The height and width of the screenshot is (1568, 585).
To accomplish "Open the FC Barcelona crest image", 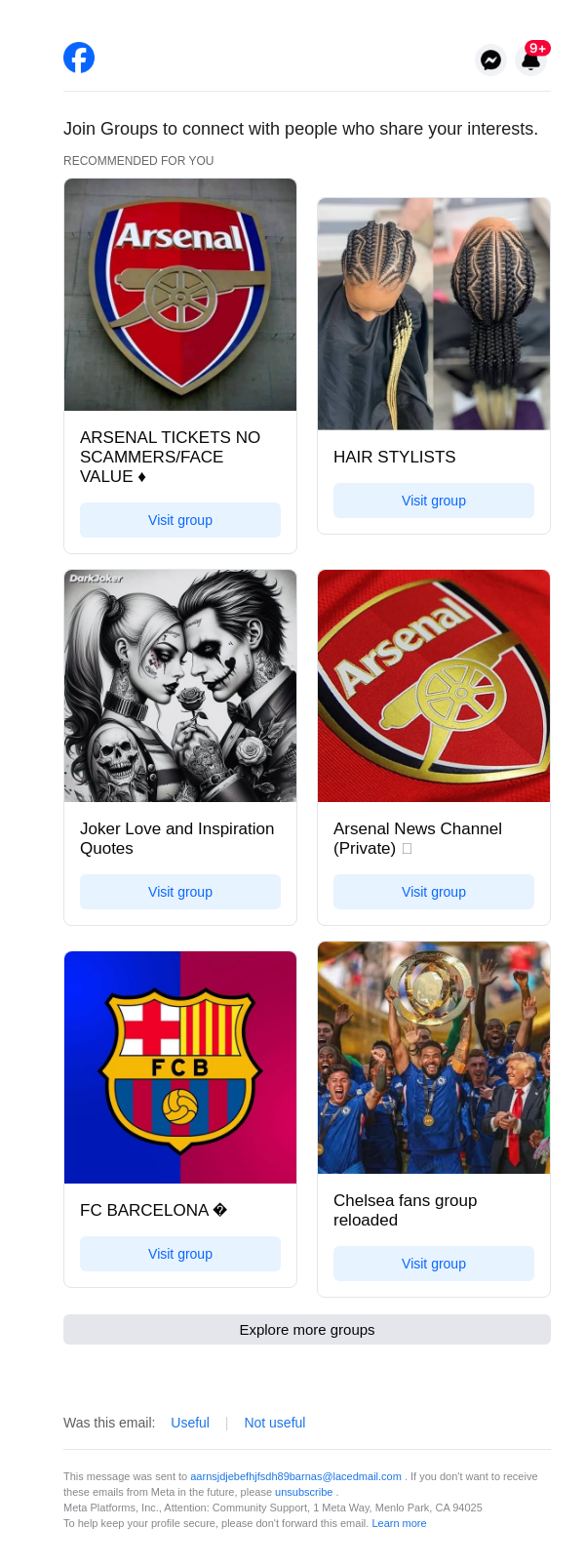I will pyautogui.click(x=180, y=1067).
